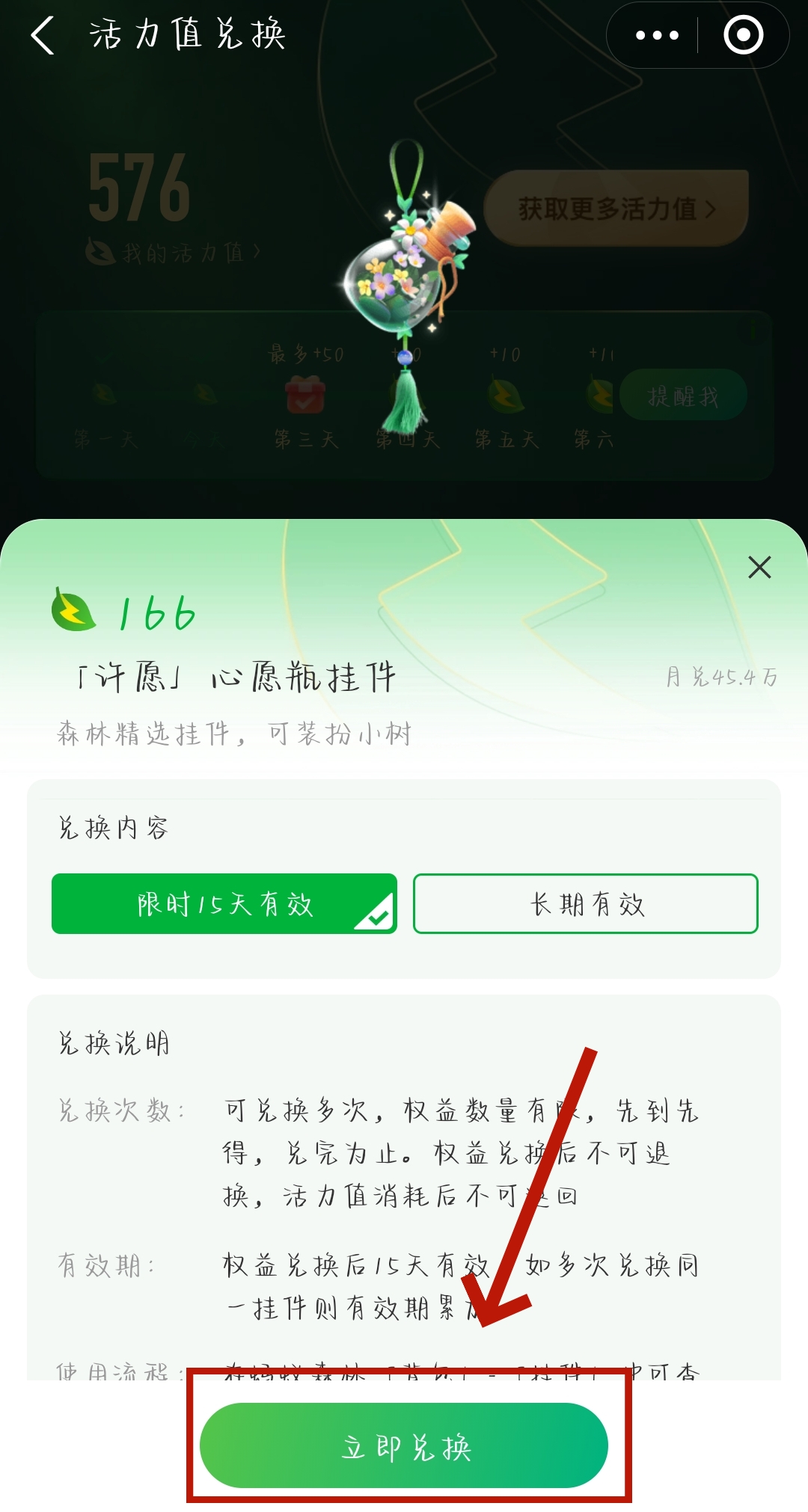Select the 限时15天有效 option
This screenshot has height=1512, width=808.
pyautogui.click(x=224, y=903)
